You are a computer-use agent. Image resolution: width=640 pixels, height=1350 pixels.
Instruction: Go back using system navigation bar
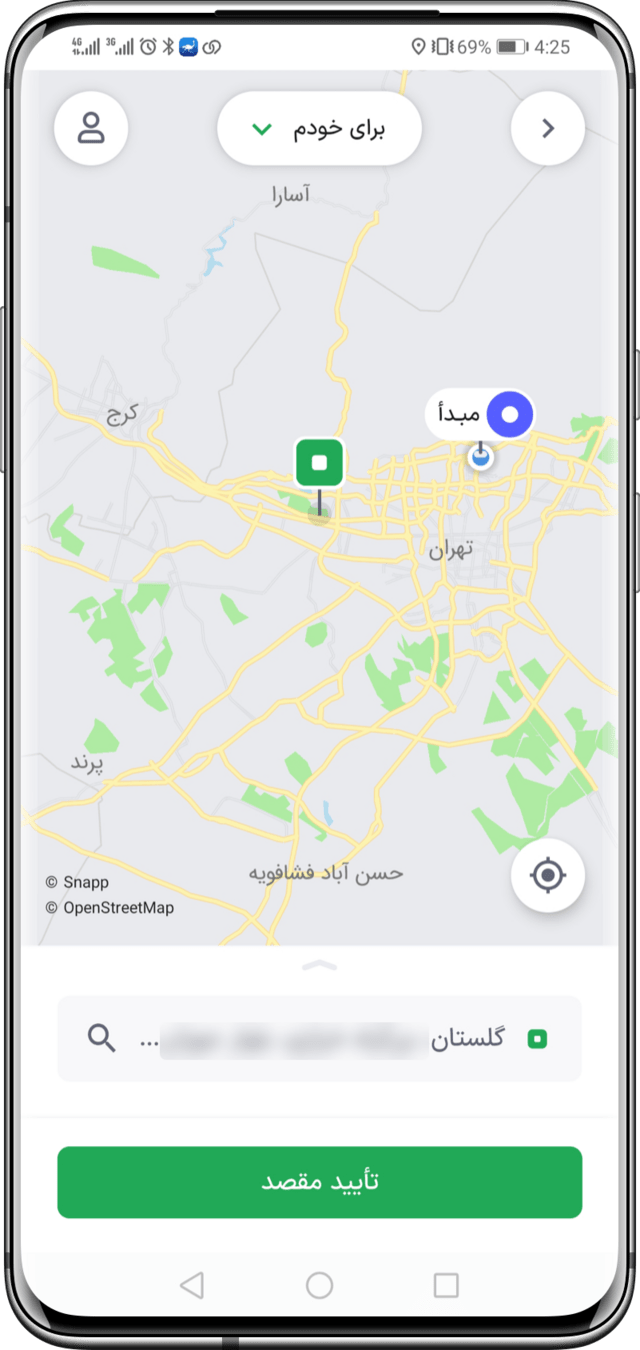(x=192, y=1285)
